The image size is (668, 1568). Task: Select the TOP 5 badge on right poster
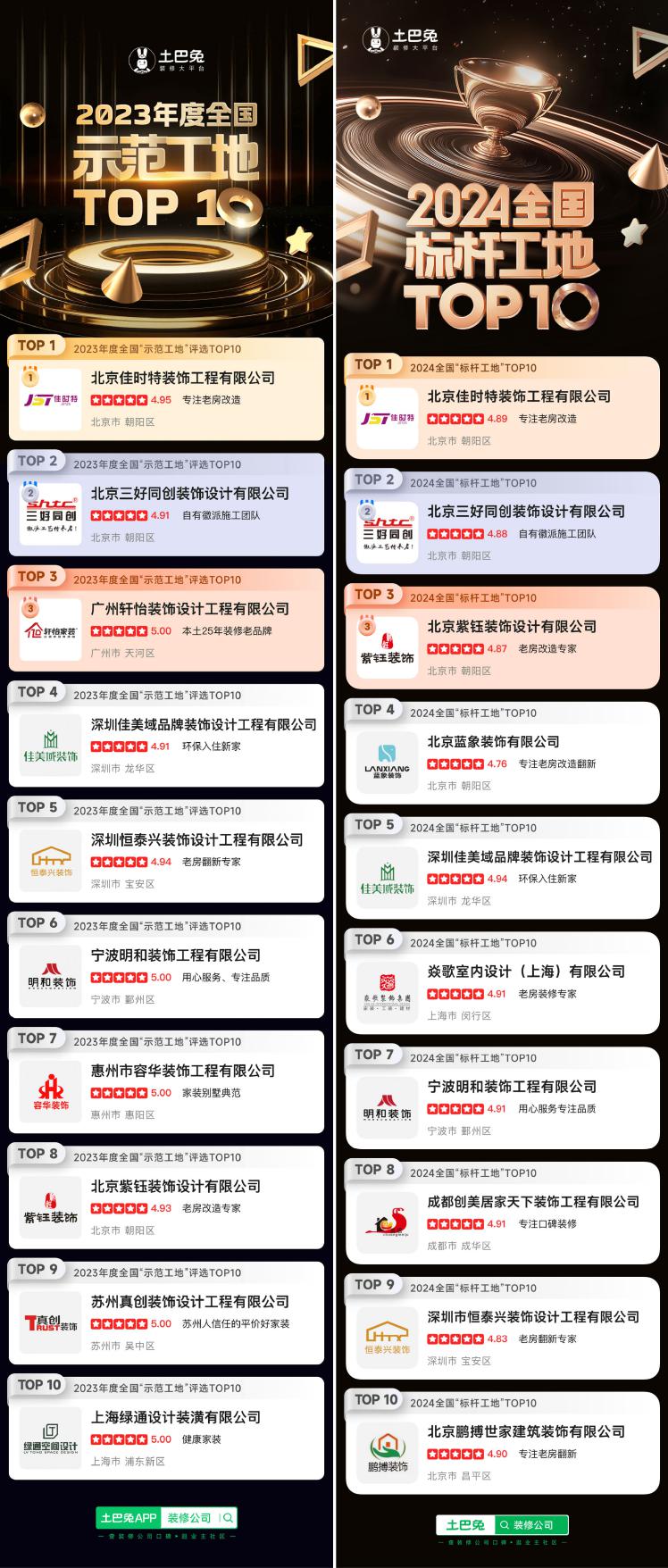(x=374, y=826)
